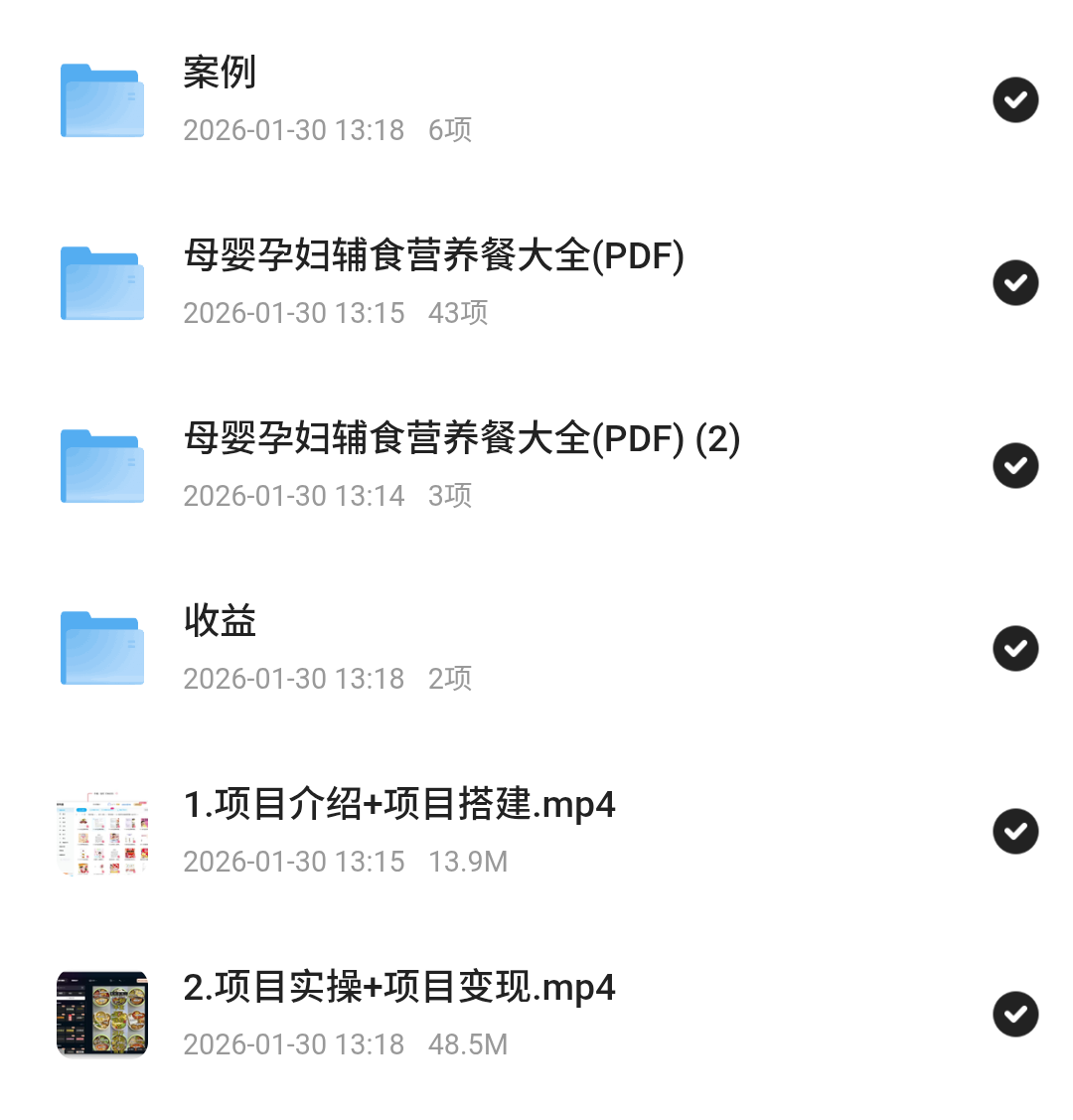Uncheck the 2.项目实操+项目变现.mp4 checkbox
Screen dimensions: 1073x1120
click(1015, 1015)
